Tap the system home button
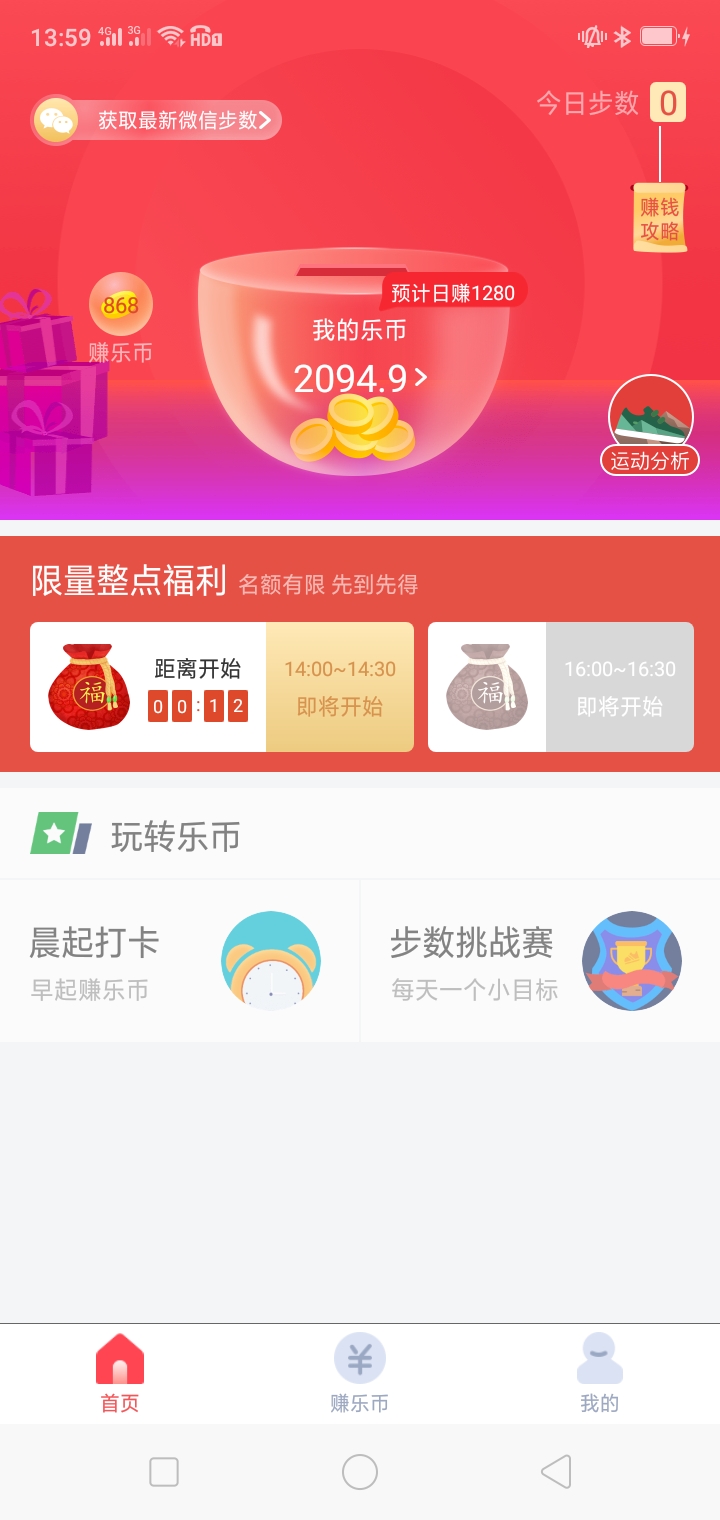The image size is (720, 1520). tap(360, 1472)
